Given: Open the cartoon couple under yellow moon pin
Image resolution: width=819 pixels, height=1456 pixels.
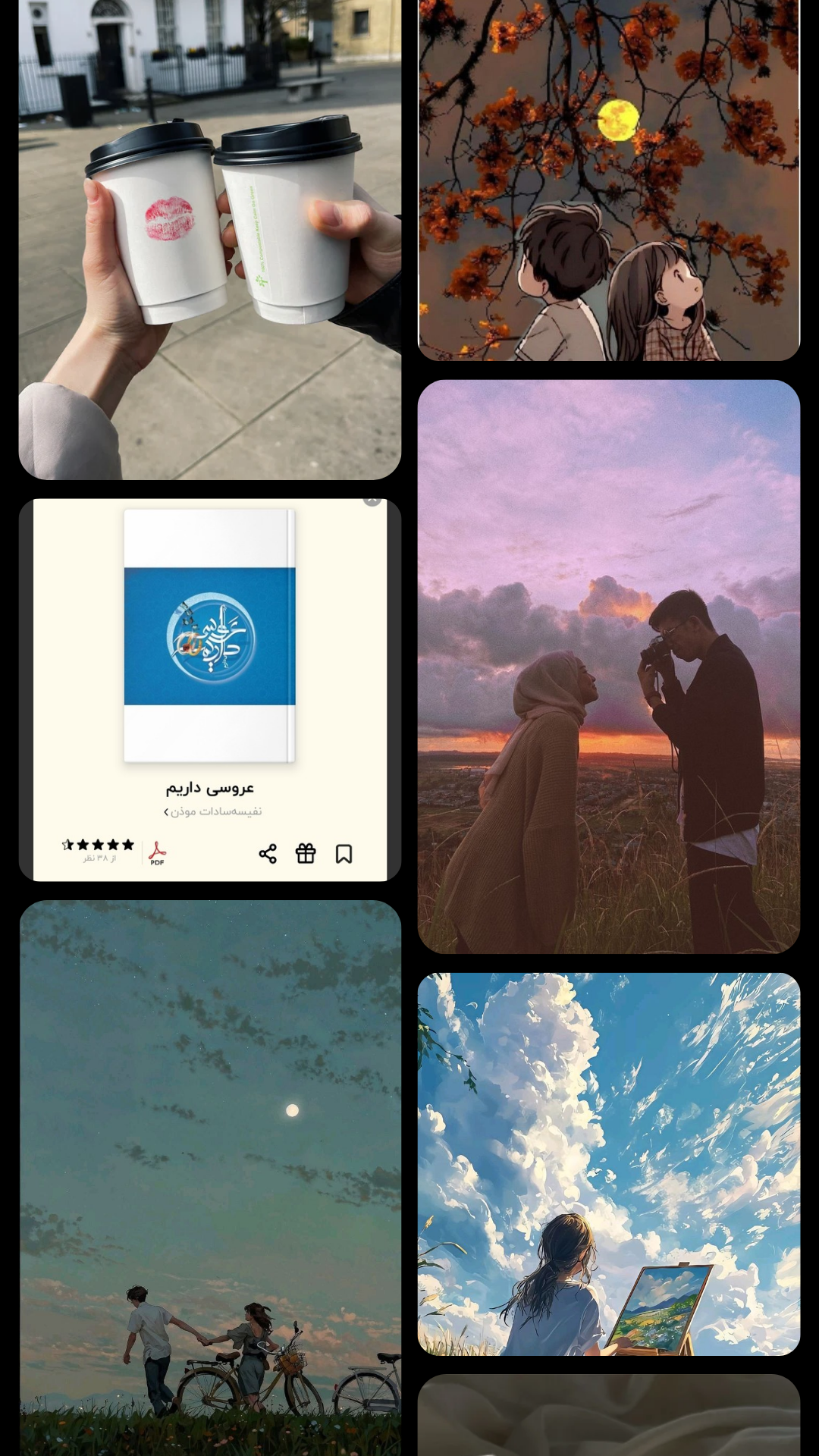Looking at the screenshot, I should [609, 180].
